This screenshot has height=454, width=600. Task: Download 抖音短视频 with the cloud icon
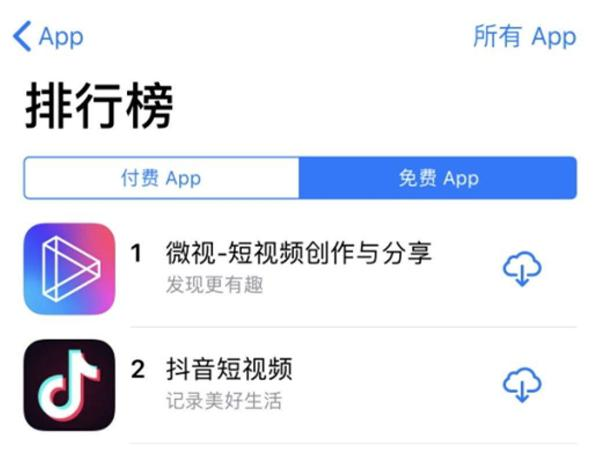[x=521, y=384]
